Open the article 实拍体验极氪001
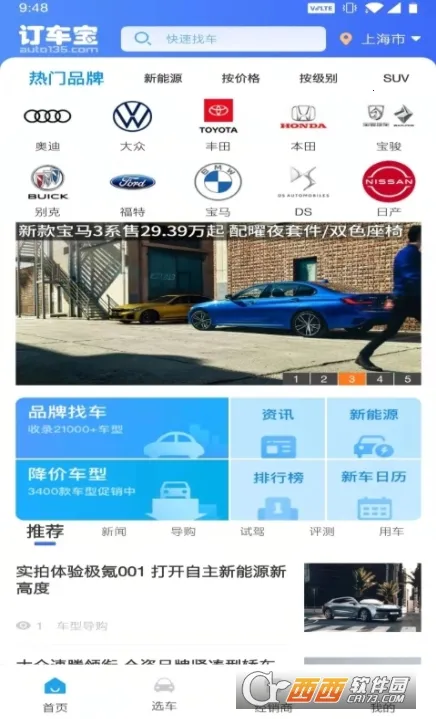436x719 pixels. 151,580
